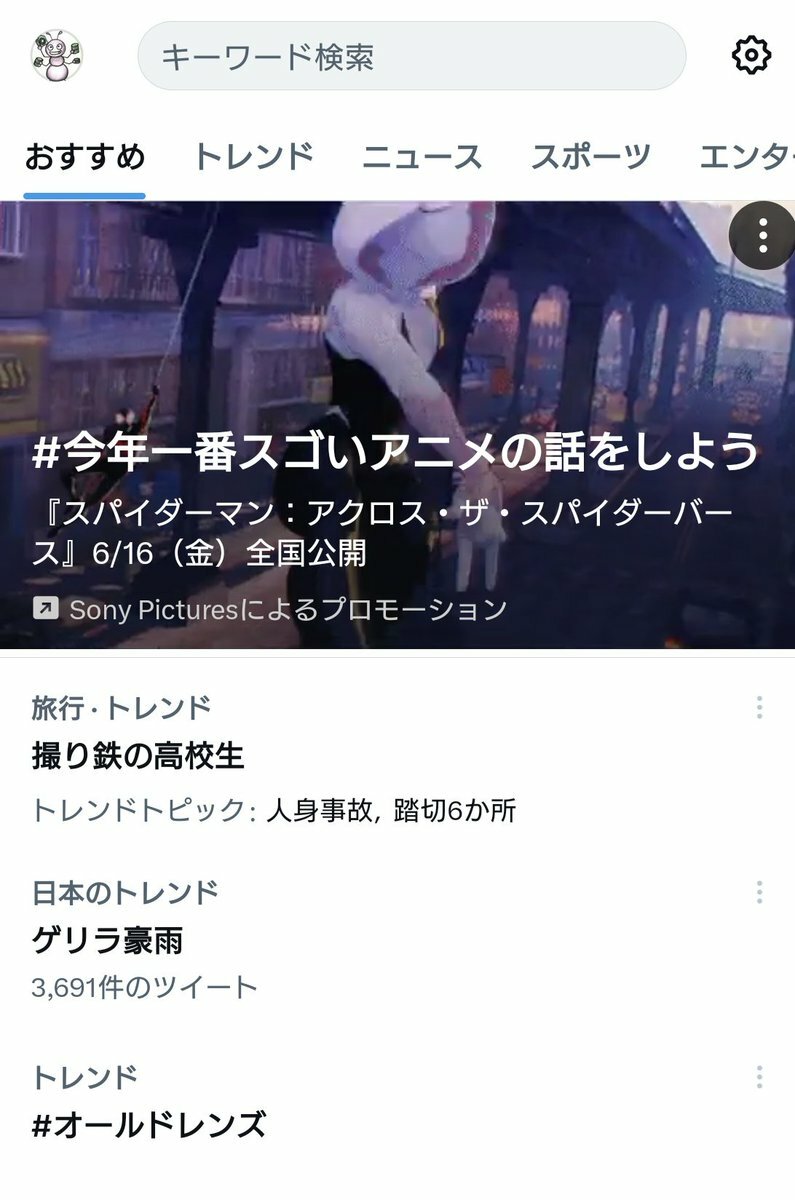Switch to the スポーツ tab
Image resolution: width=795 pixels, height=1200 pixels.
tap(590, 157)
